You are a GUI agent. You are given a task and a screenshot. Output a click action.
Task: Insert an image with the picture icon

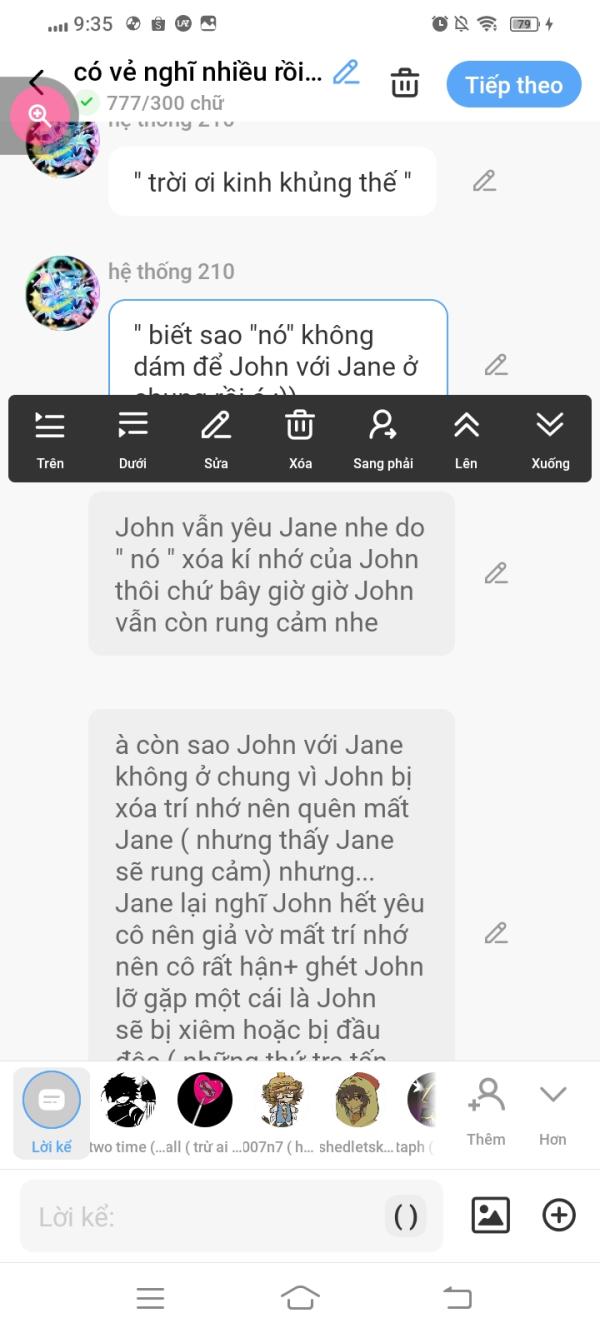coord(491,1215)
